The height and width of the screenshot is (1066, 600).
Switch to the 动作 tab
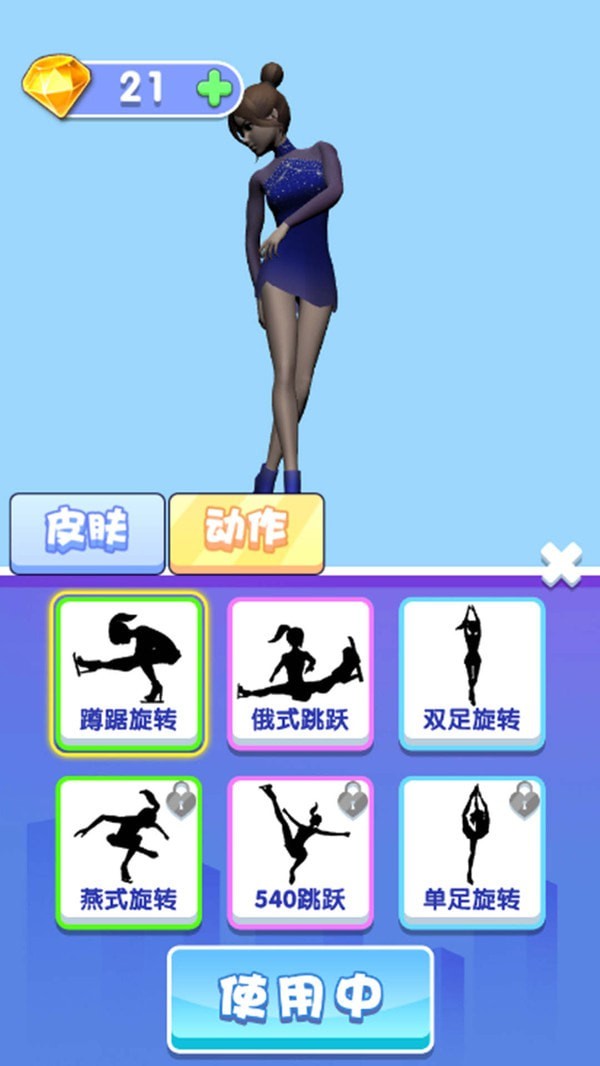tap(246, 532)
